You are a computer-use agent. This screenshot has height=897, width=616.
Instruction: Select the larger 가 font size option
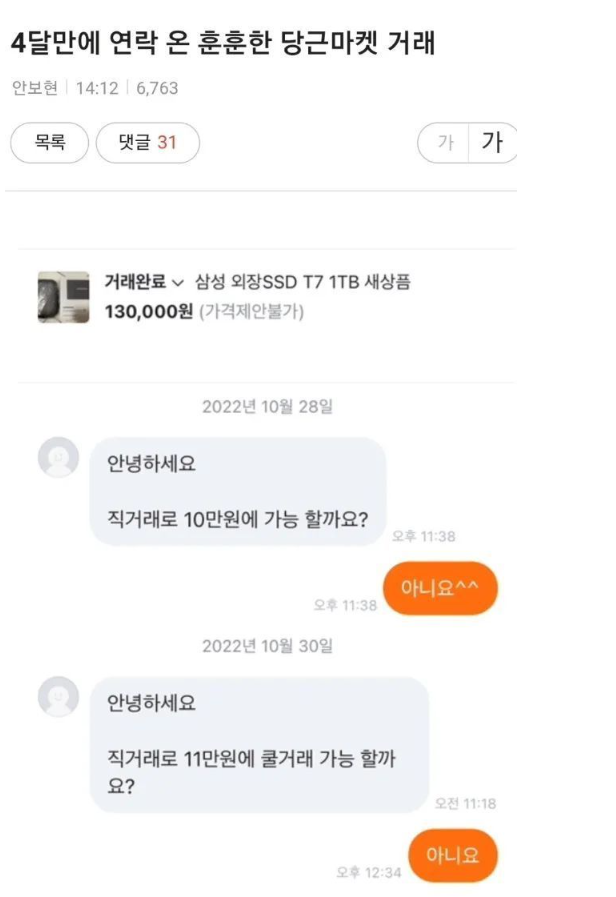tap(492, 143)
